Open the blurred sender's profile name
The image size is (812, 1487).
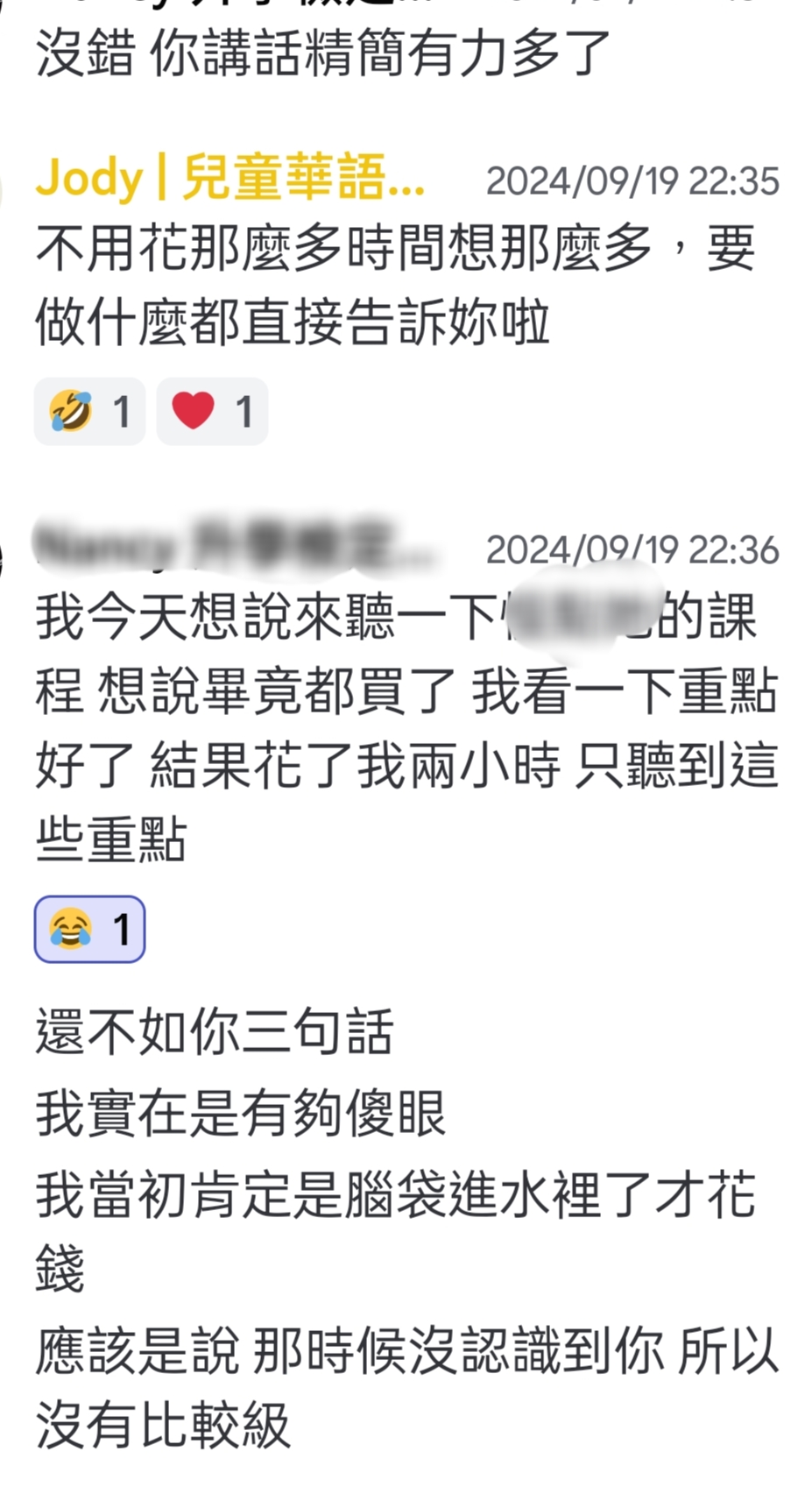point(235,545)
